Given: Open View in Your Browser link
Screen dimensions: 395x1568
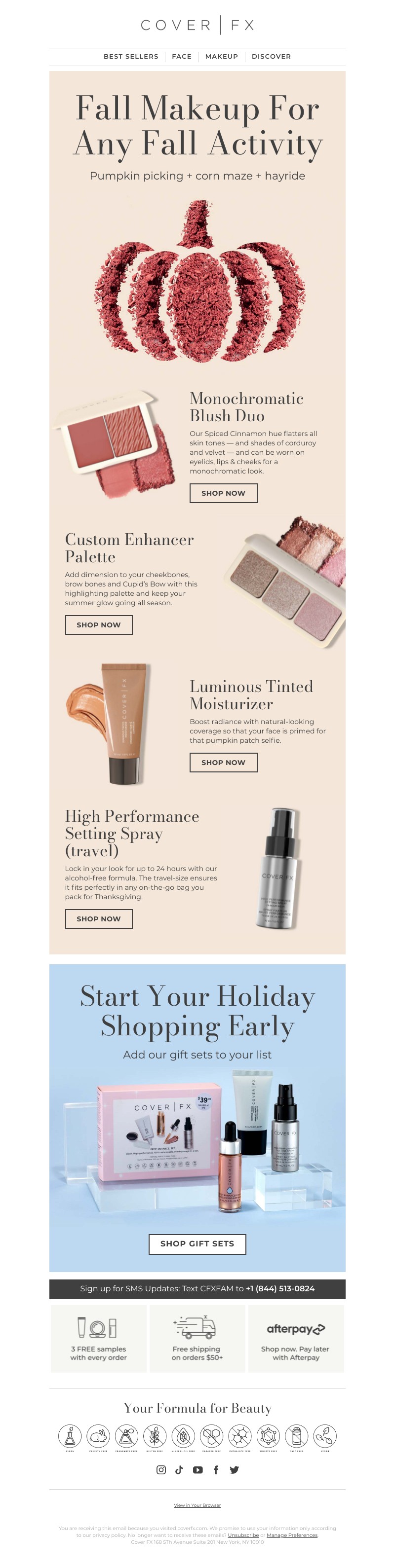Looking at the screenshot, I should coord(197,1505).
